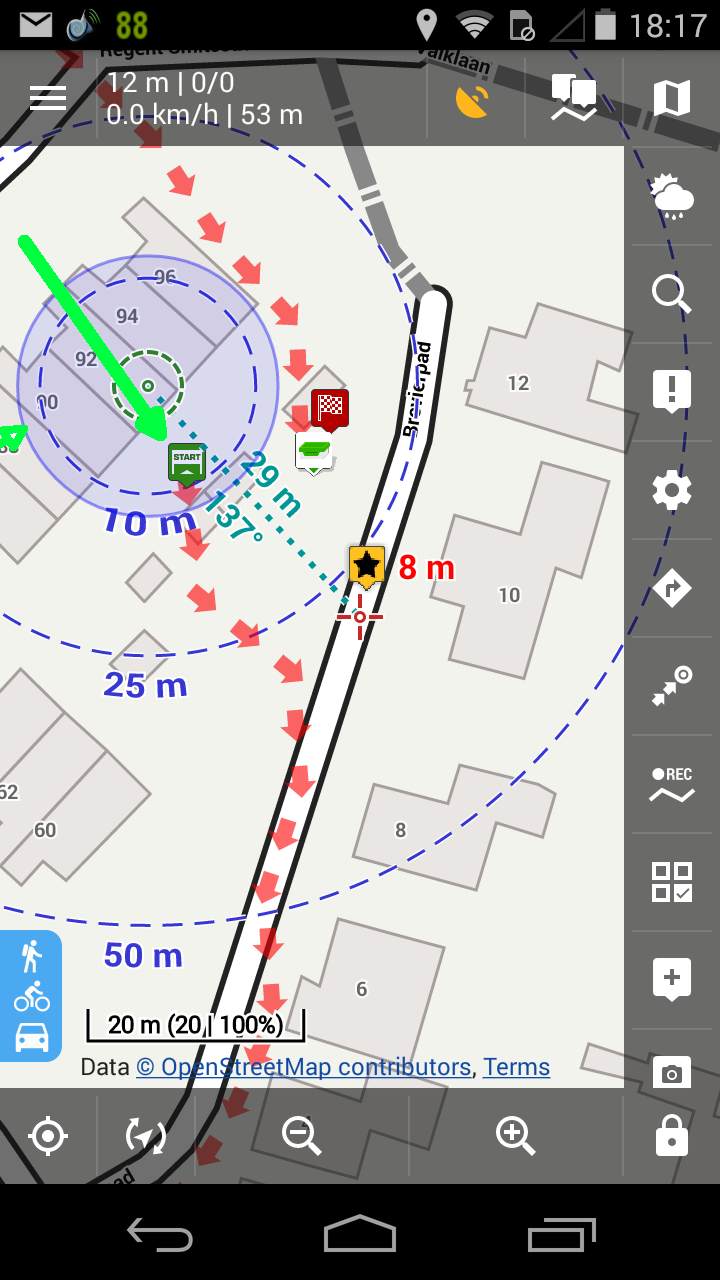Open the points and tracks data manager

(x=574, y=98)
